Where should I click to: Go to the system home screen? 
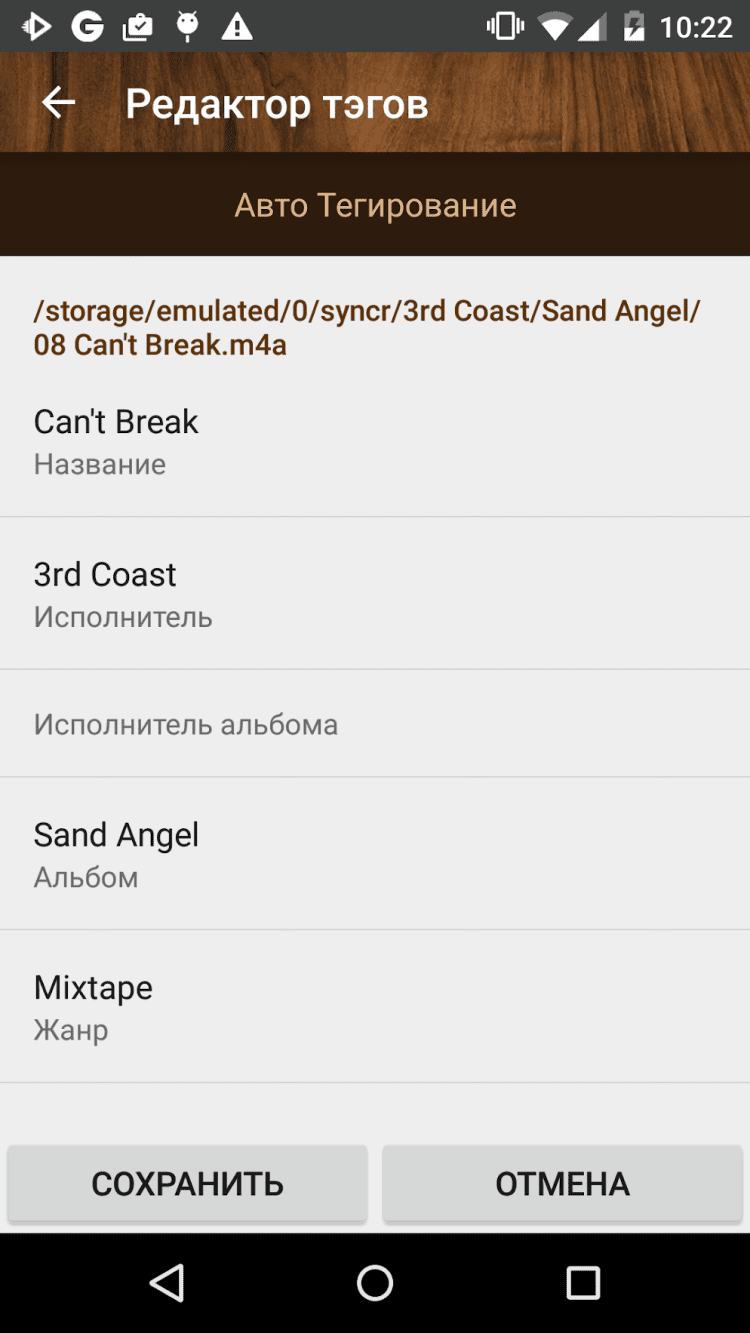tap(375, 1282)
